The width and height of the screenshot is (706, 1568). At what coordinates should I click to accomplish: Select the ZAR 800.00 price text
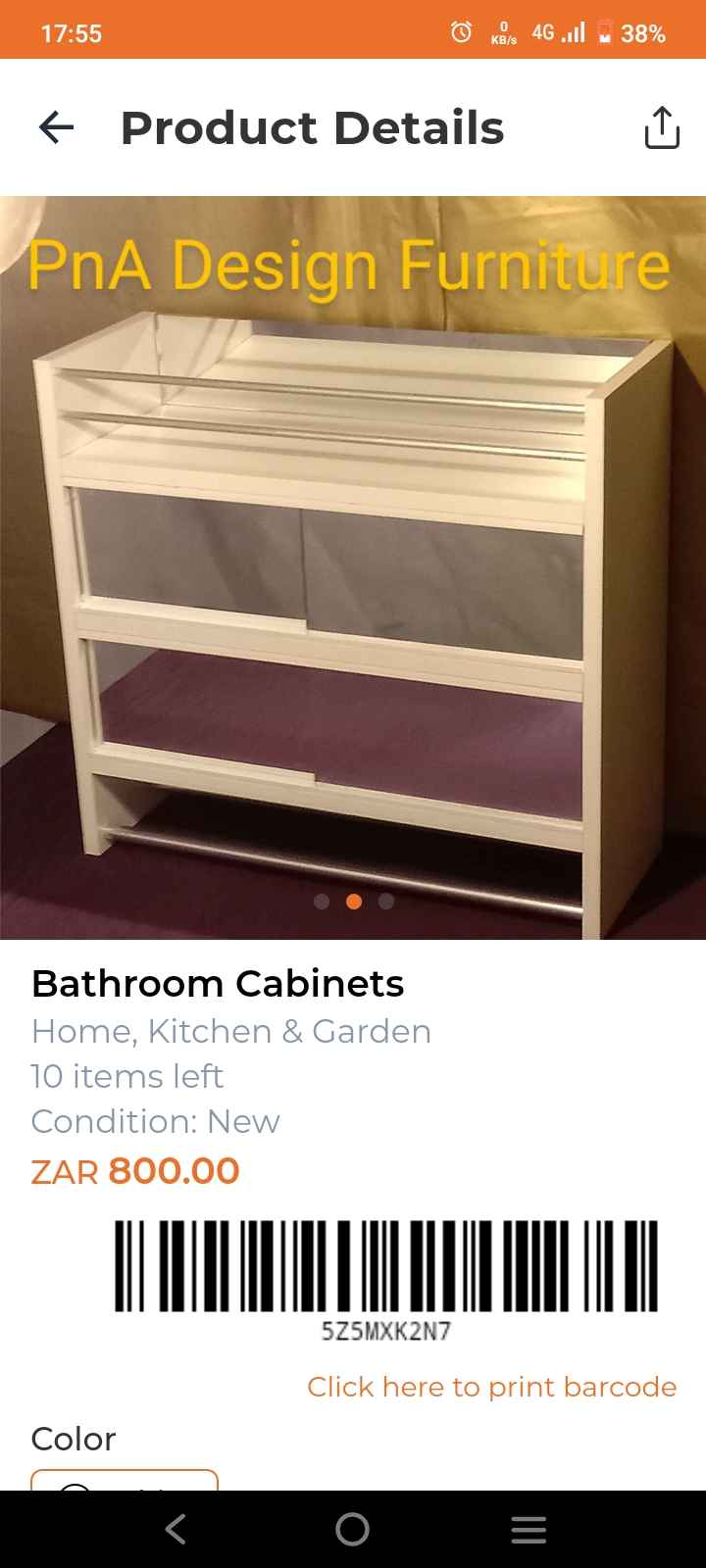tap(134, 1171)
